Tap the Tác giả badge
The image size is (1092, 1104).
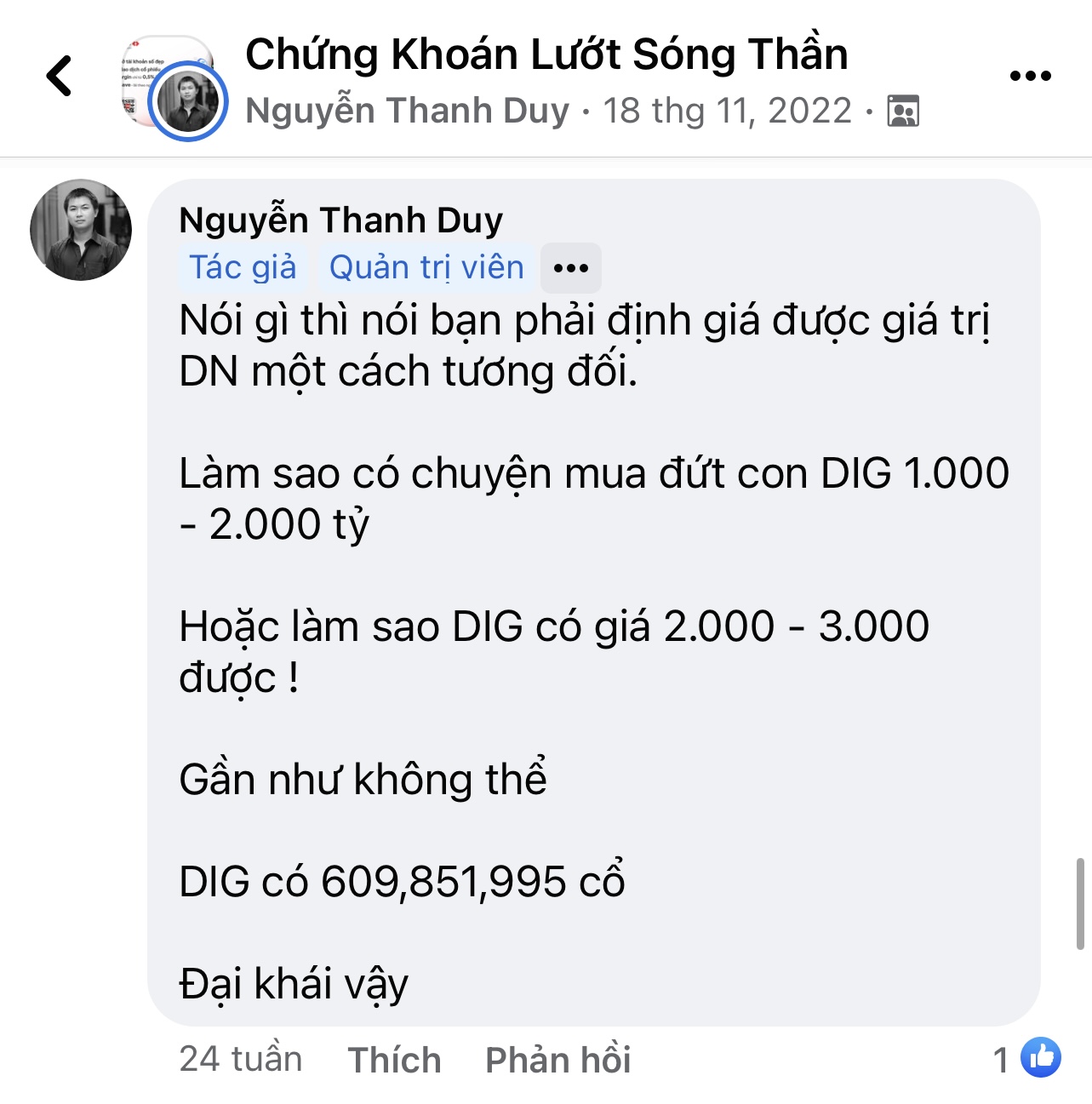click(243, 267)
